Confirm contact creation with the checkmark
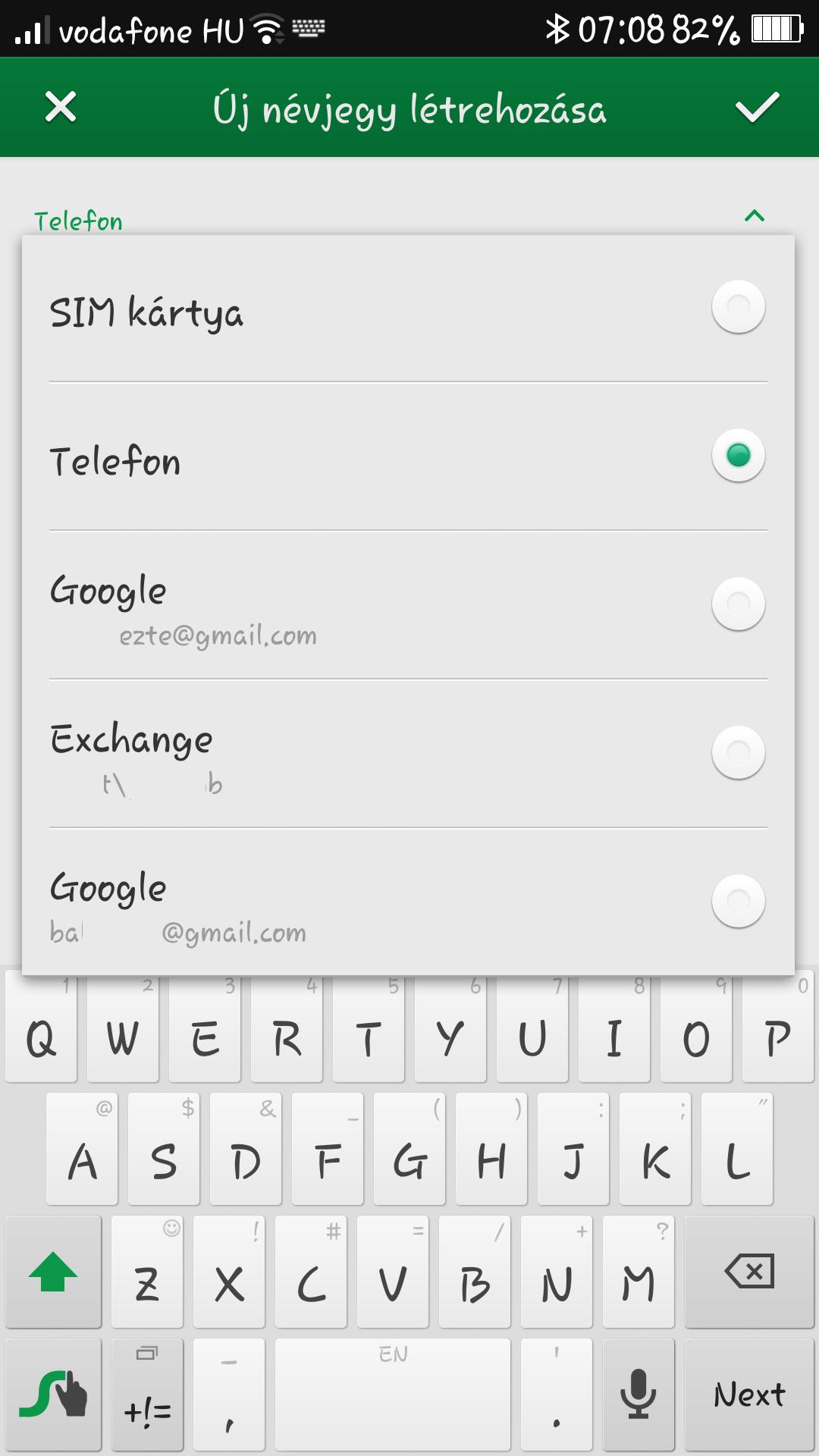The image size is (819, 1456). (x=757, y=107)
